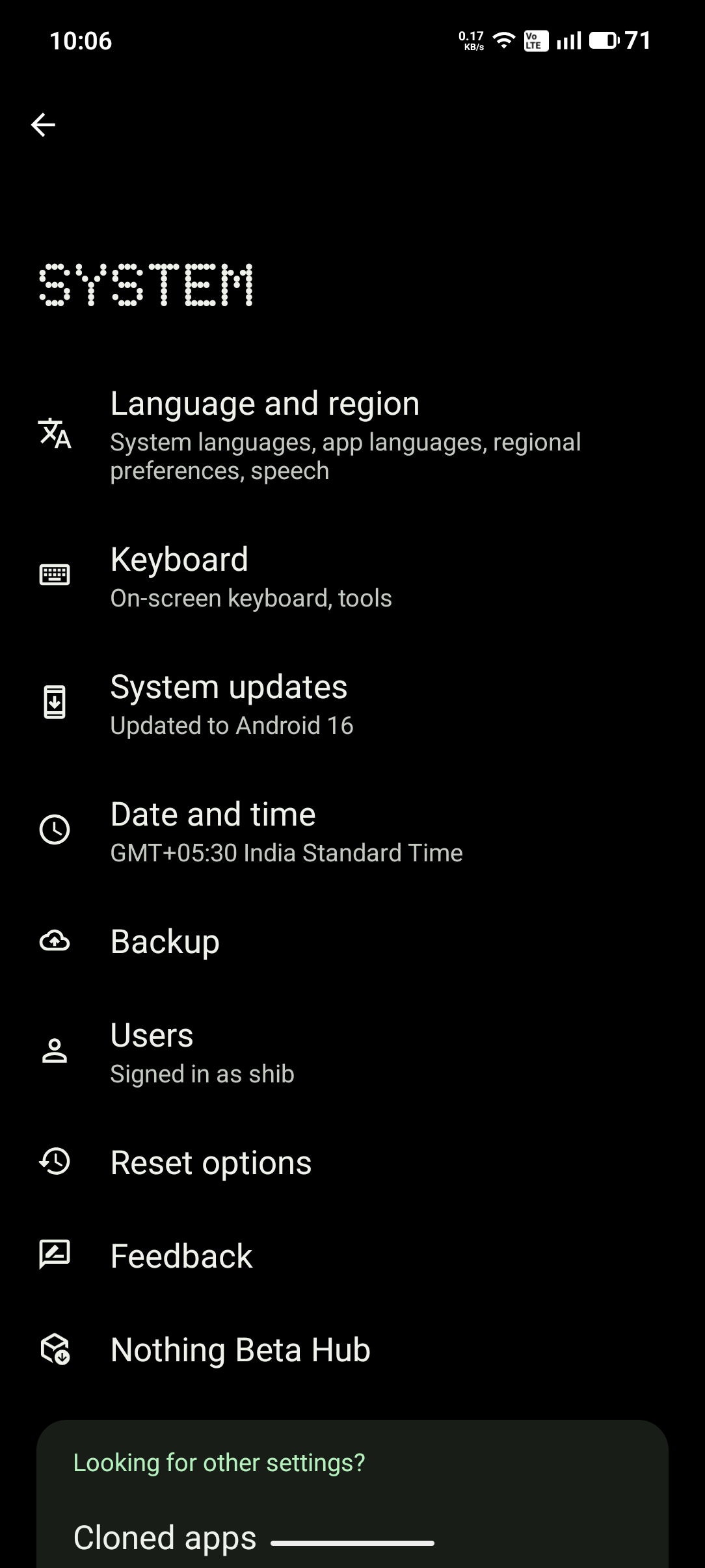Go back using the top arrow

[43, 125]
